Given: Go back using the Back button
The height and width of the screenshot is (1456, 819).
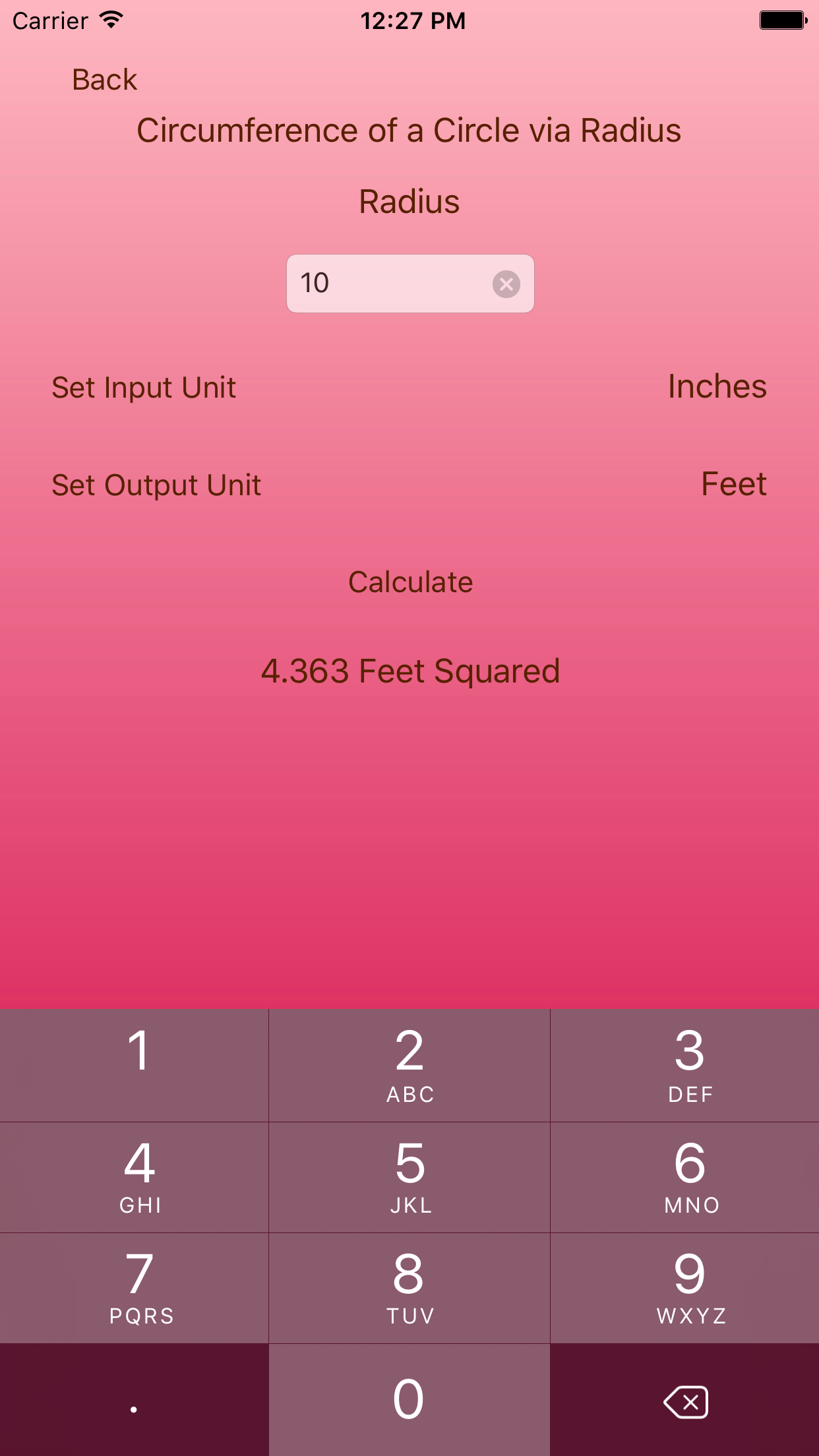Looking at the screenshot, I should [104, 80].
